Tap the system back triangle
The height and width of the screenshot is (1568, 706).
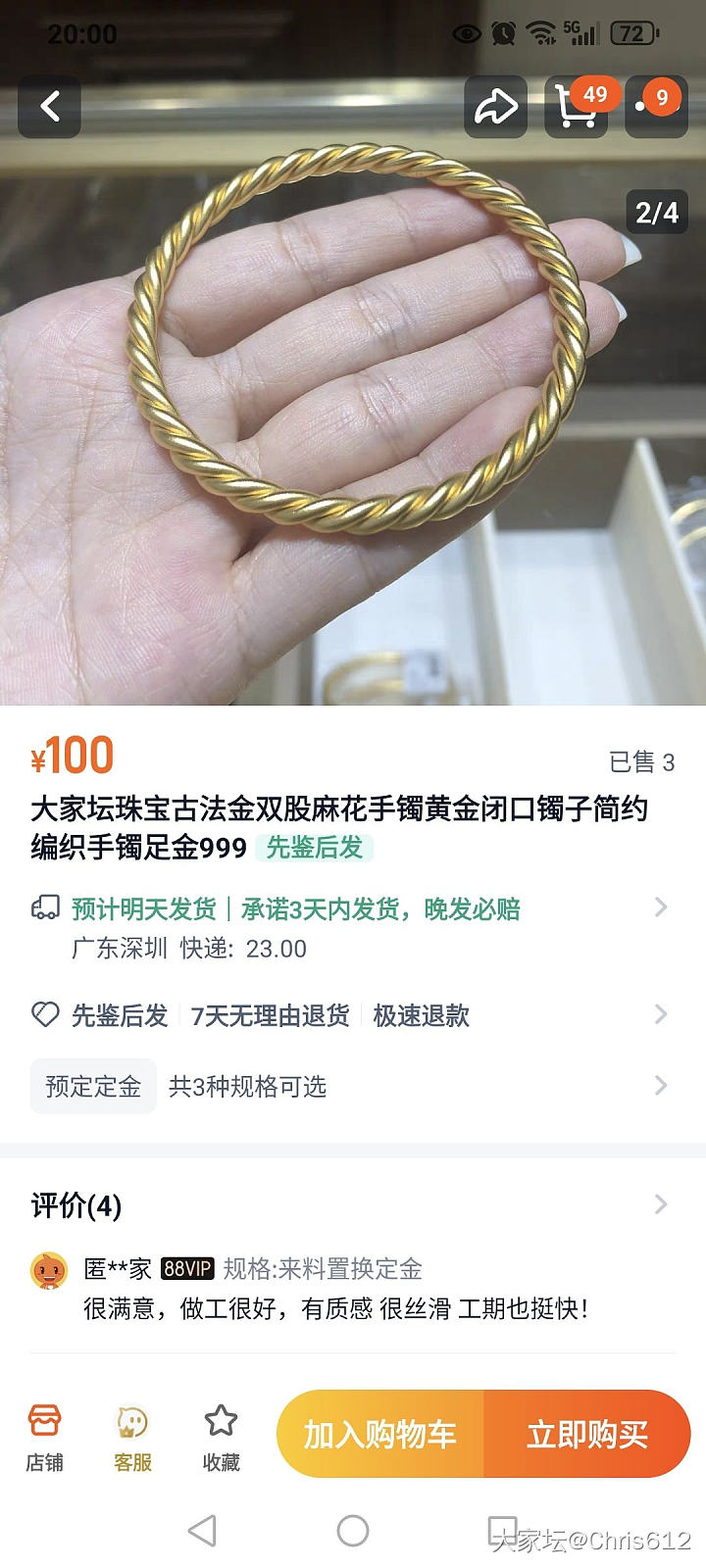[x=202, y=1530]
